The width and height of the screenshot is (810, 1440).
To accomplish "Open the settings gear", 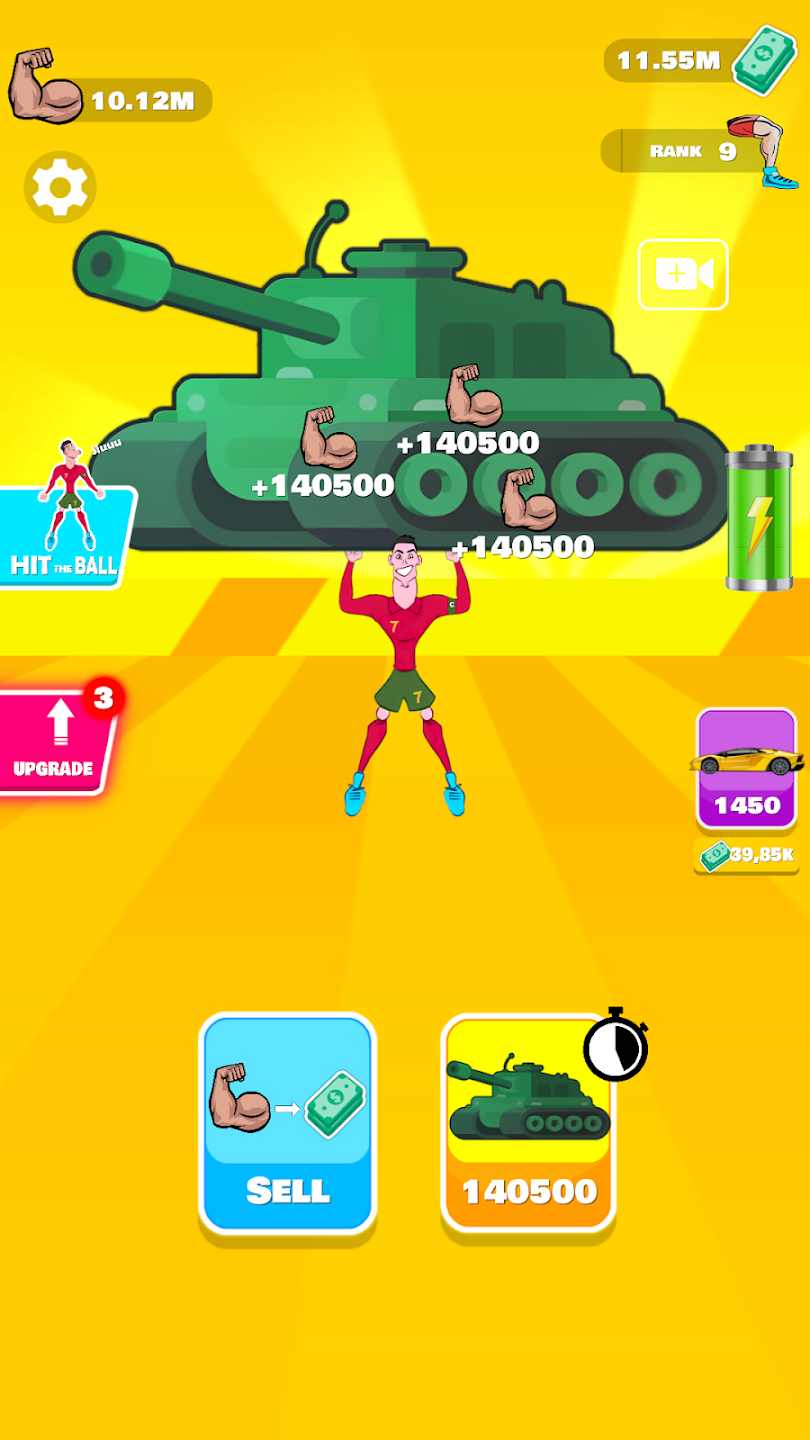I will click(x=60, y=187).
